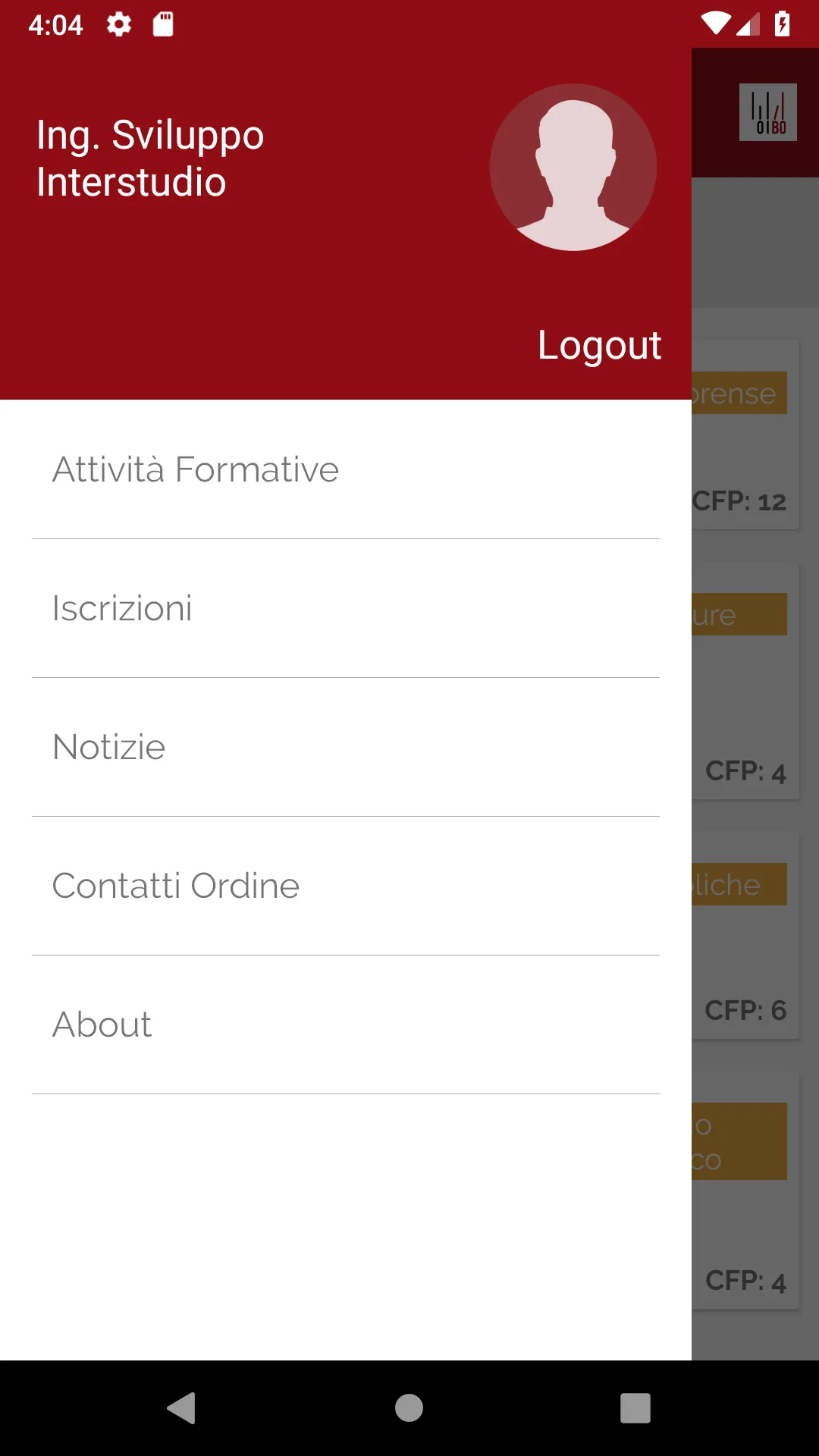Viewport: 819px width, 1456px height.
Task: Tap the system back button
Action: [182, 1408]
